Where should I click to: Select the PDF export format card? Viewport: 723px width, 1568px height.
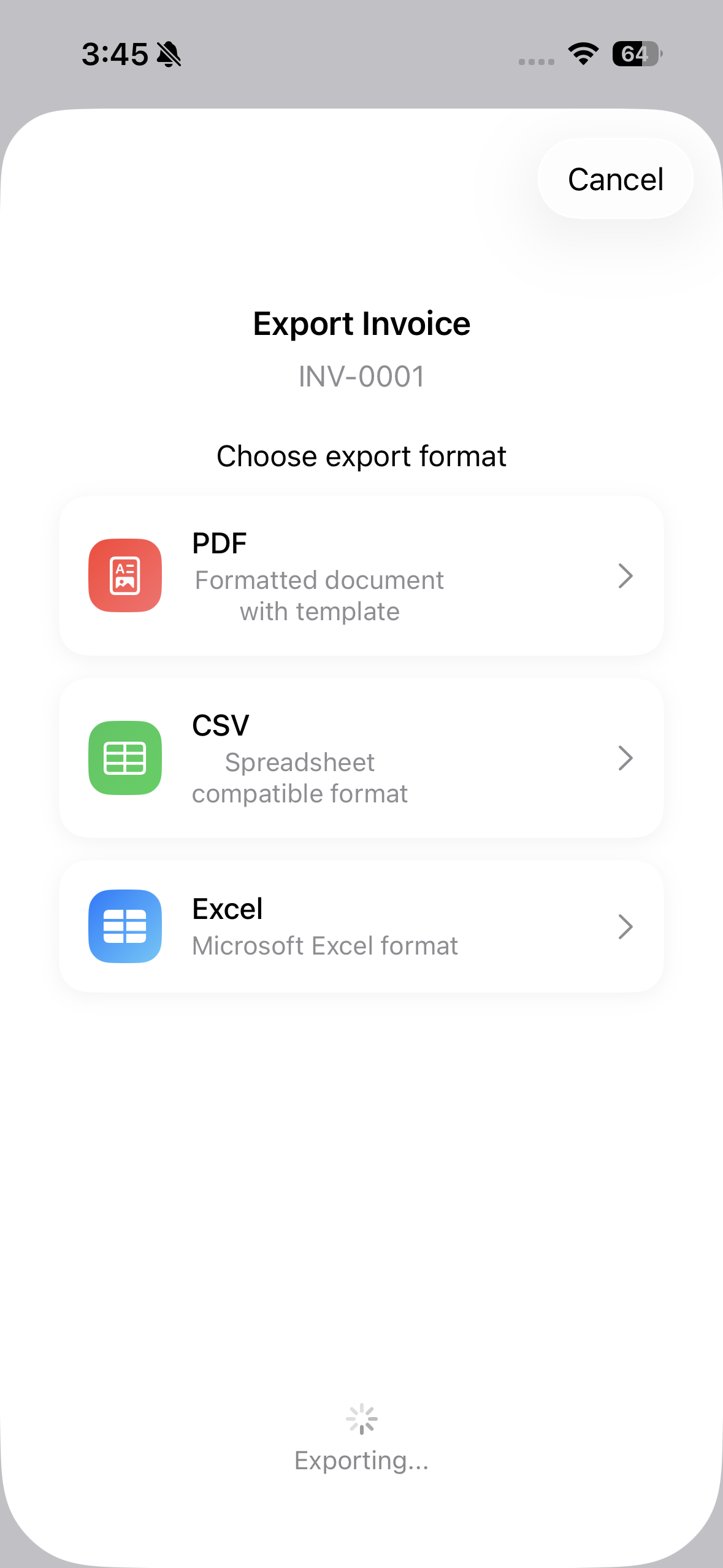pos(361,575)
